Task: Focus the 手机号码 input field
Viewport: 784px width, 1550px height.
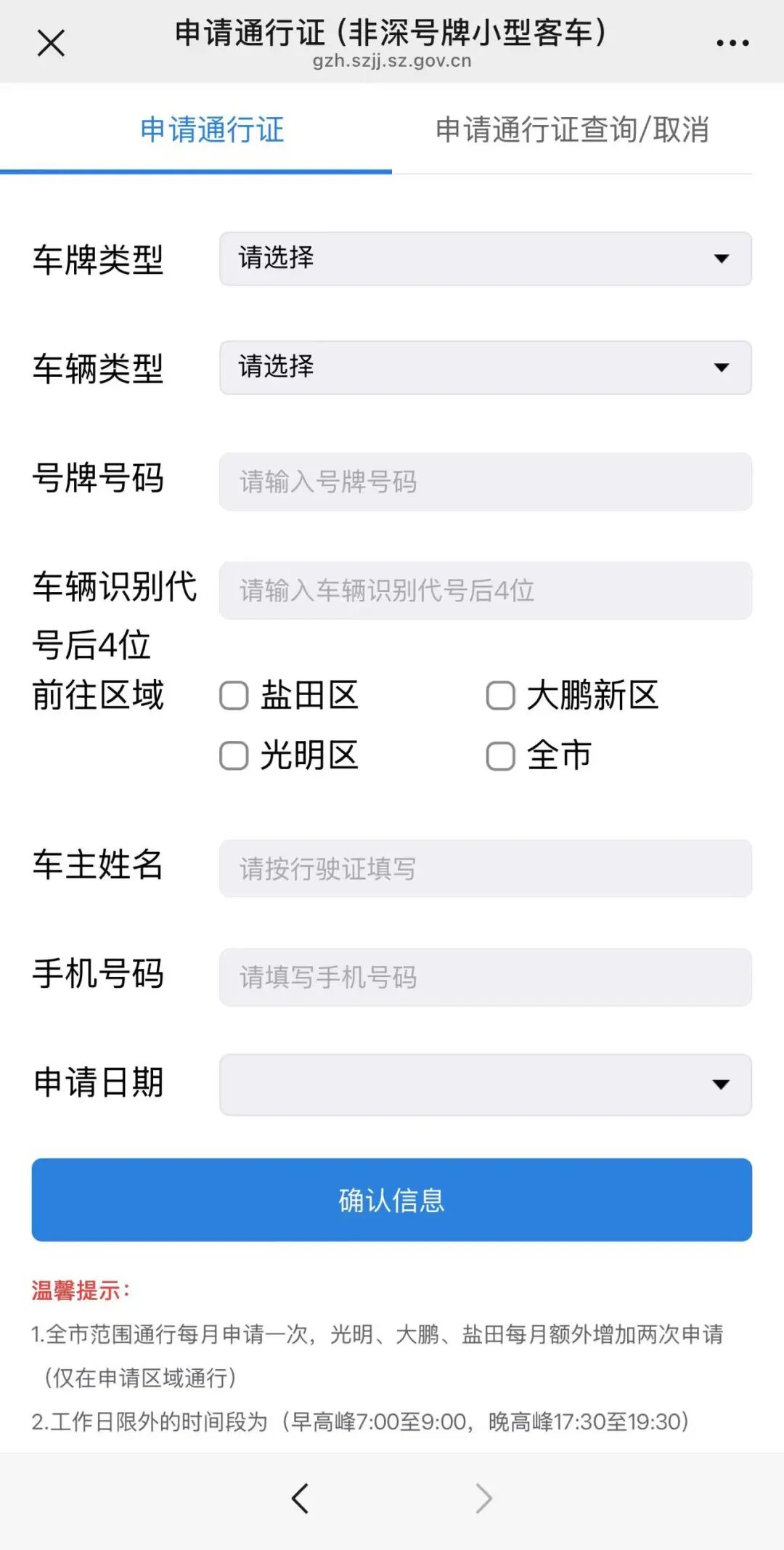Action: (x=486, y=977)
